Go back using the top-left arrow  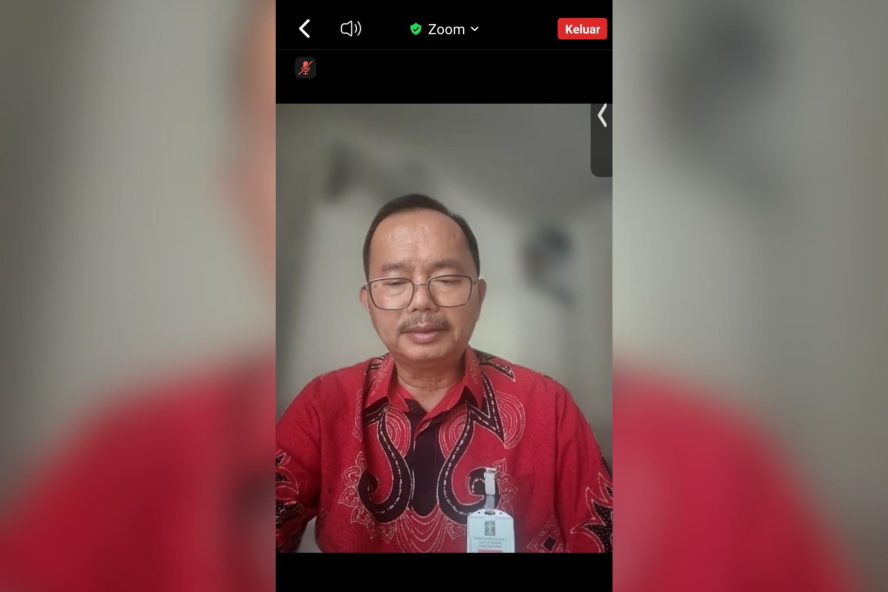[304, 29]
